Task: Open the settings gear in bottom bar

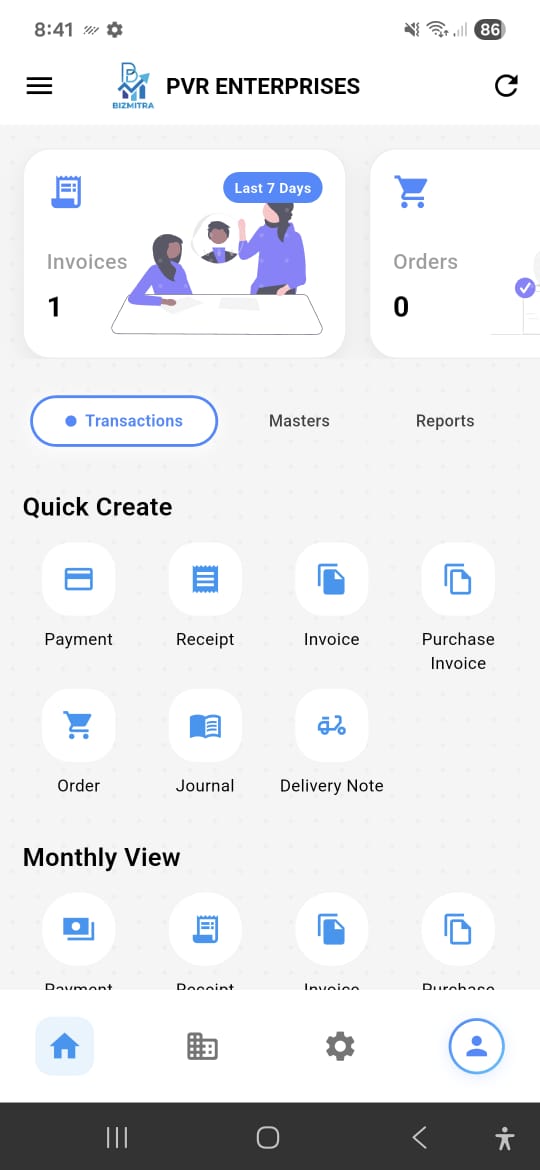Action: (340, 1047)
